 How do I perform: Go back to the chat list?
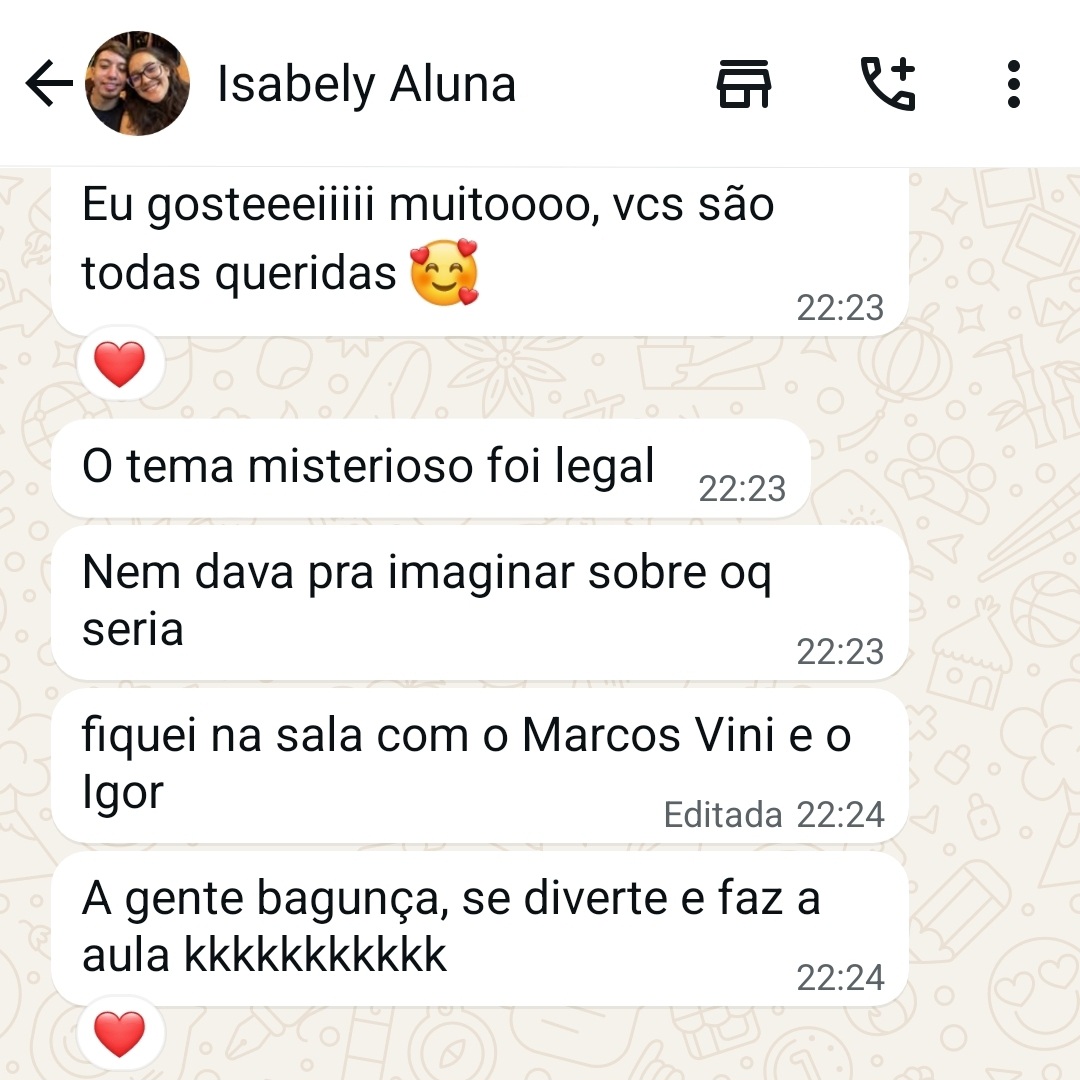tap(48, 84)
